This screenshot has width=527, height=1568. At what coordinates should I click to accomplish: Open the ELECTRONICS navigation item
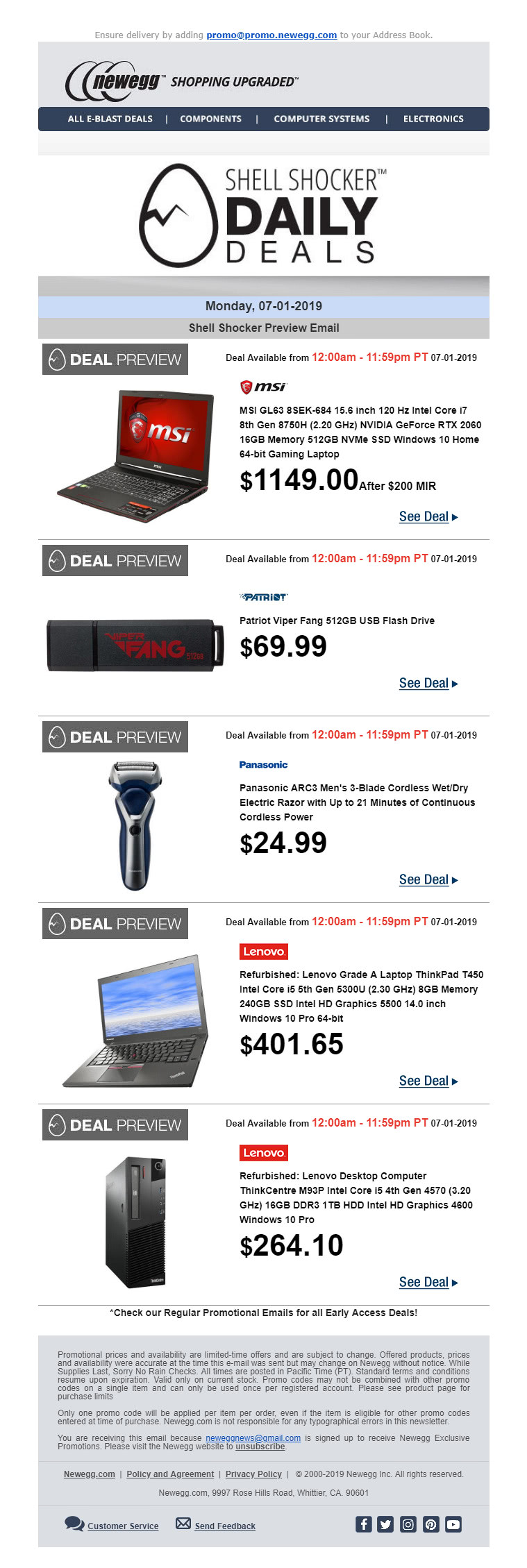(433, 119)
